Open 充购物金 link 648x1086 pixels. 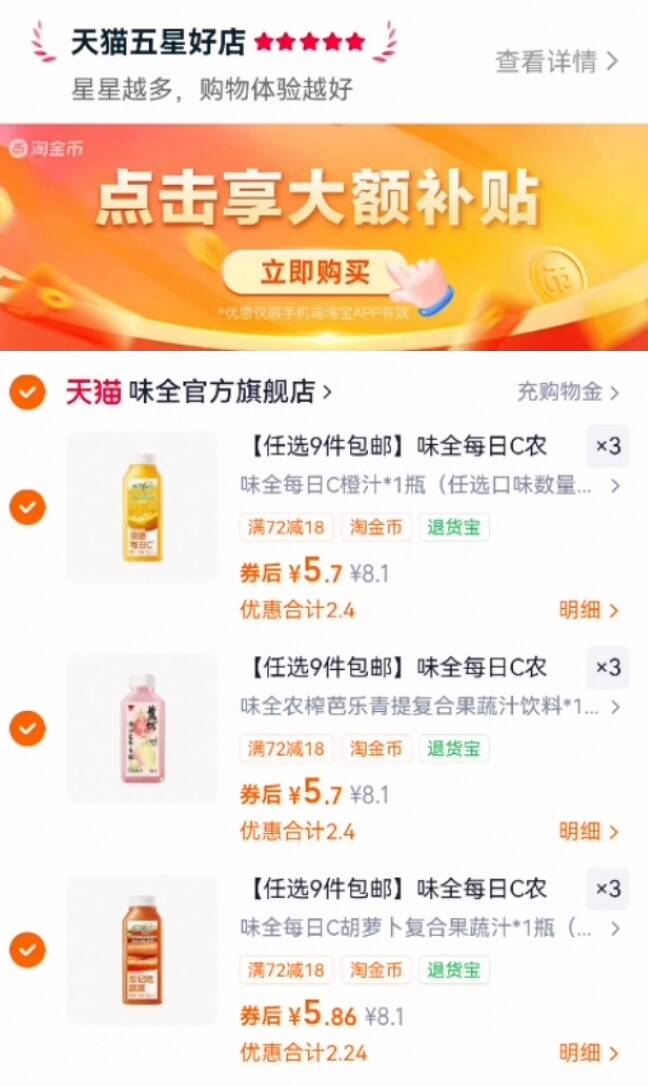click(568, 392)
